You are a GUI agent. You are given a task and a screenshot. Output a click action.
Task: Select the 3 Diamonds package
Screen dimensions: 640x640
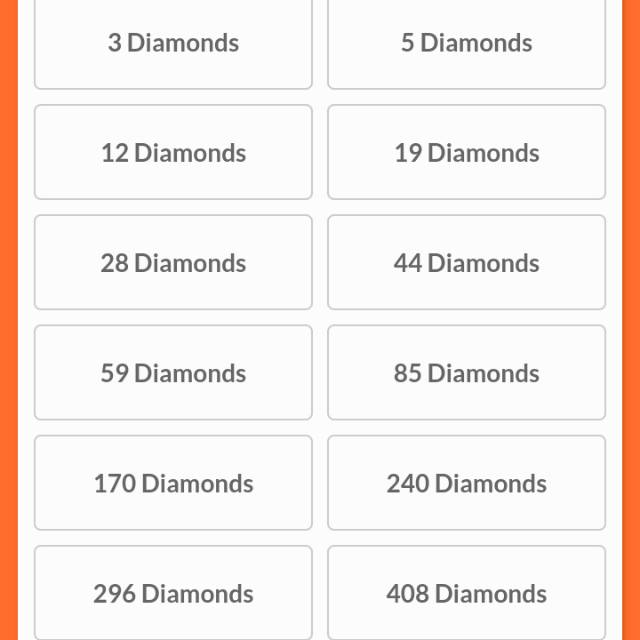click(173, 43)
